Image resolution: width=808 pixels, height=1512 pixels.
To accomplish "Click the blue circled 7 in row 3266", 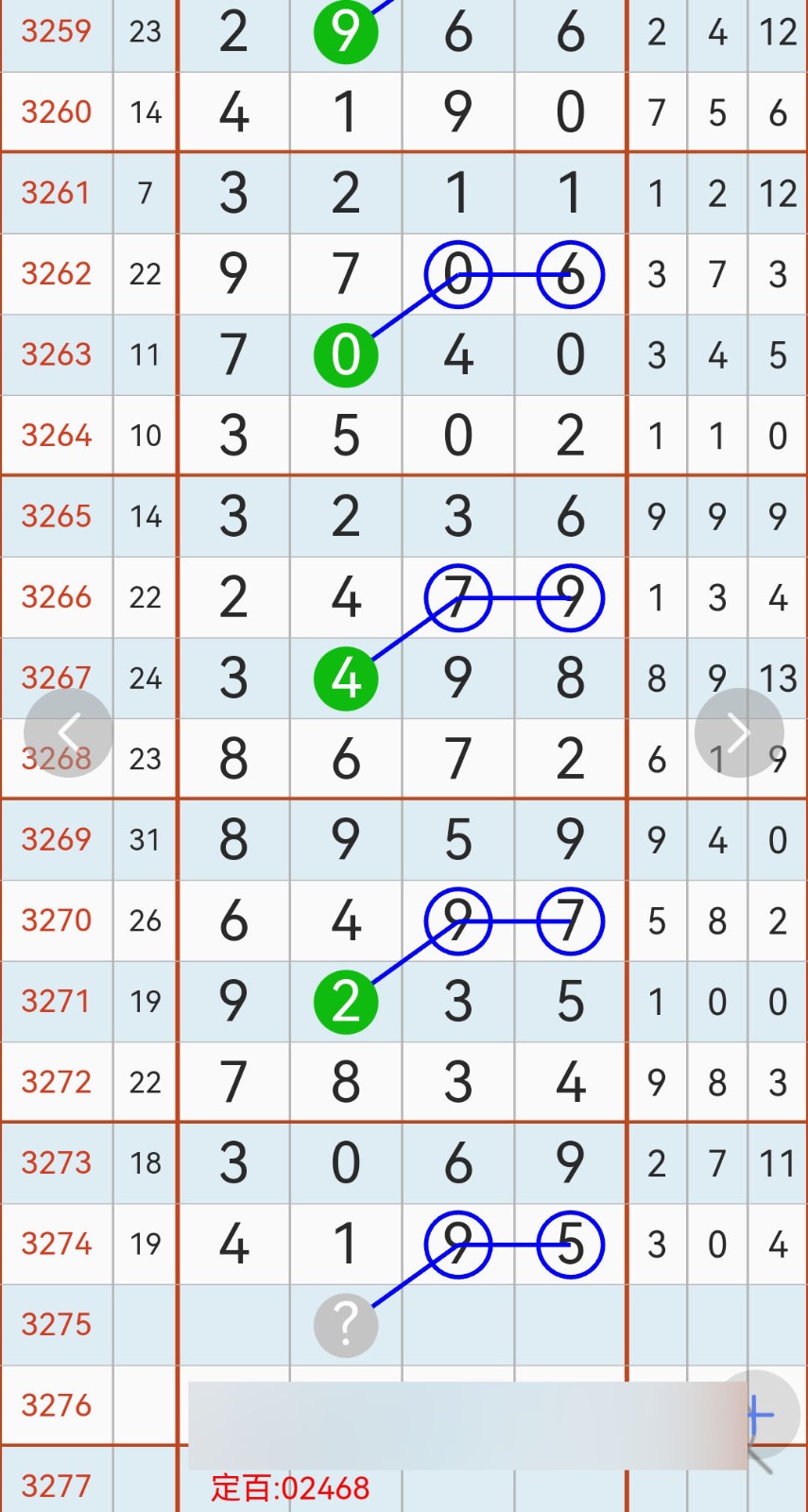I will [x=458, y=597].
